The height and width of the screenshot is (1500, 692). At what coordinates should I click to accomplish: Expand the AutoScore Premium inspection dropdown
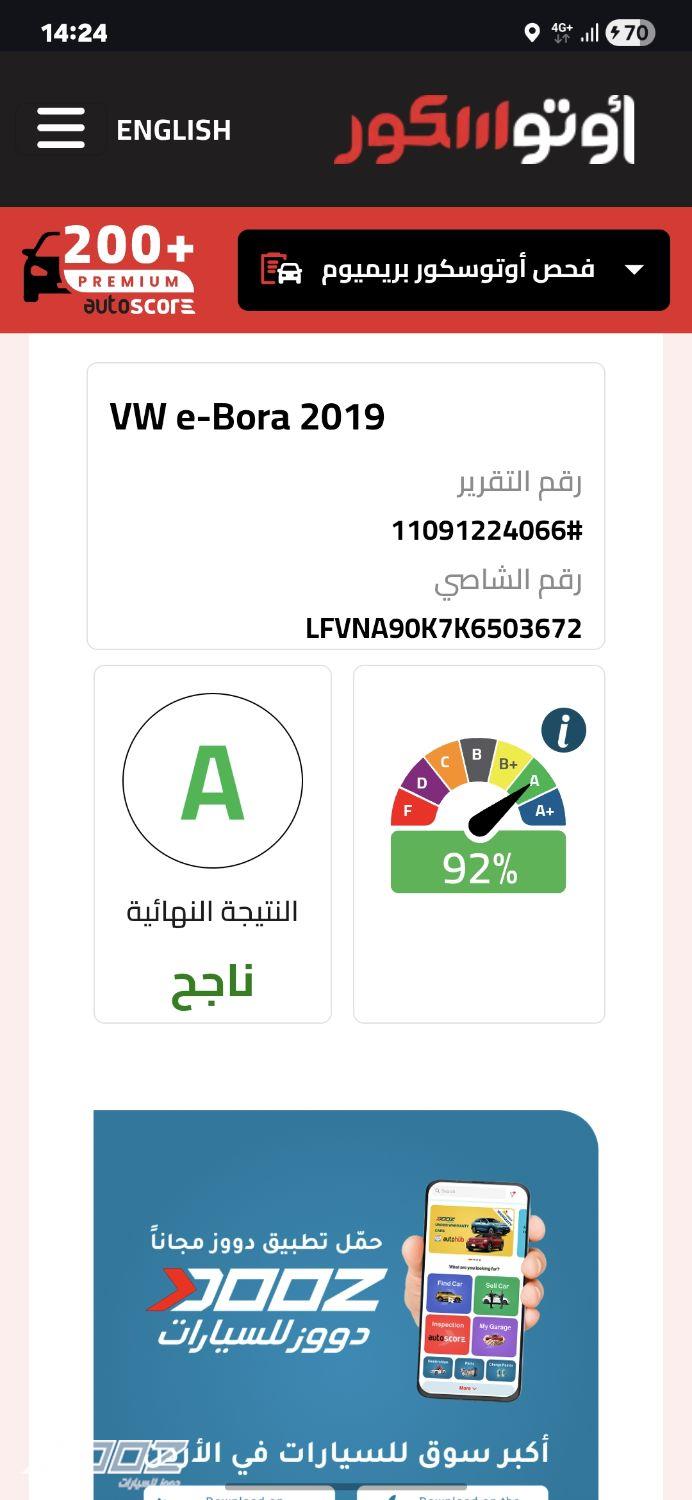tap(454, 270)
